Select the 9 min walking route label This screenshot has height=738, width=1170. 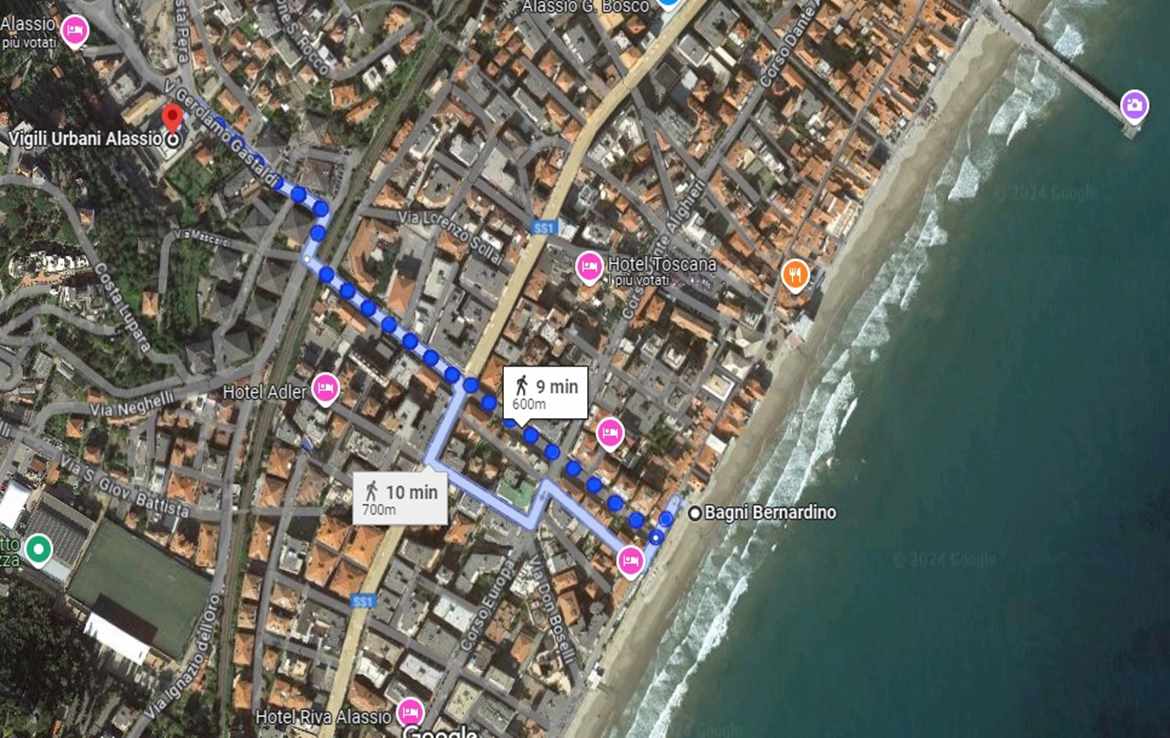tap(544, 393)
